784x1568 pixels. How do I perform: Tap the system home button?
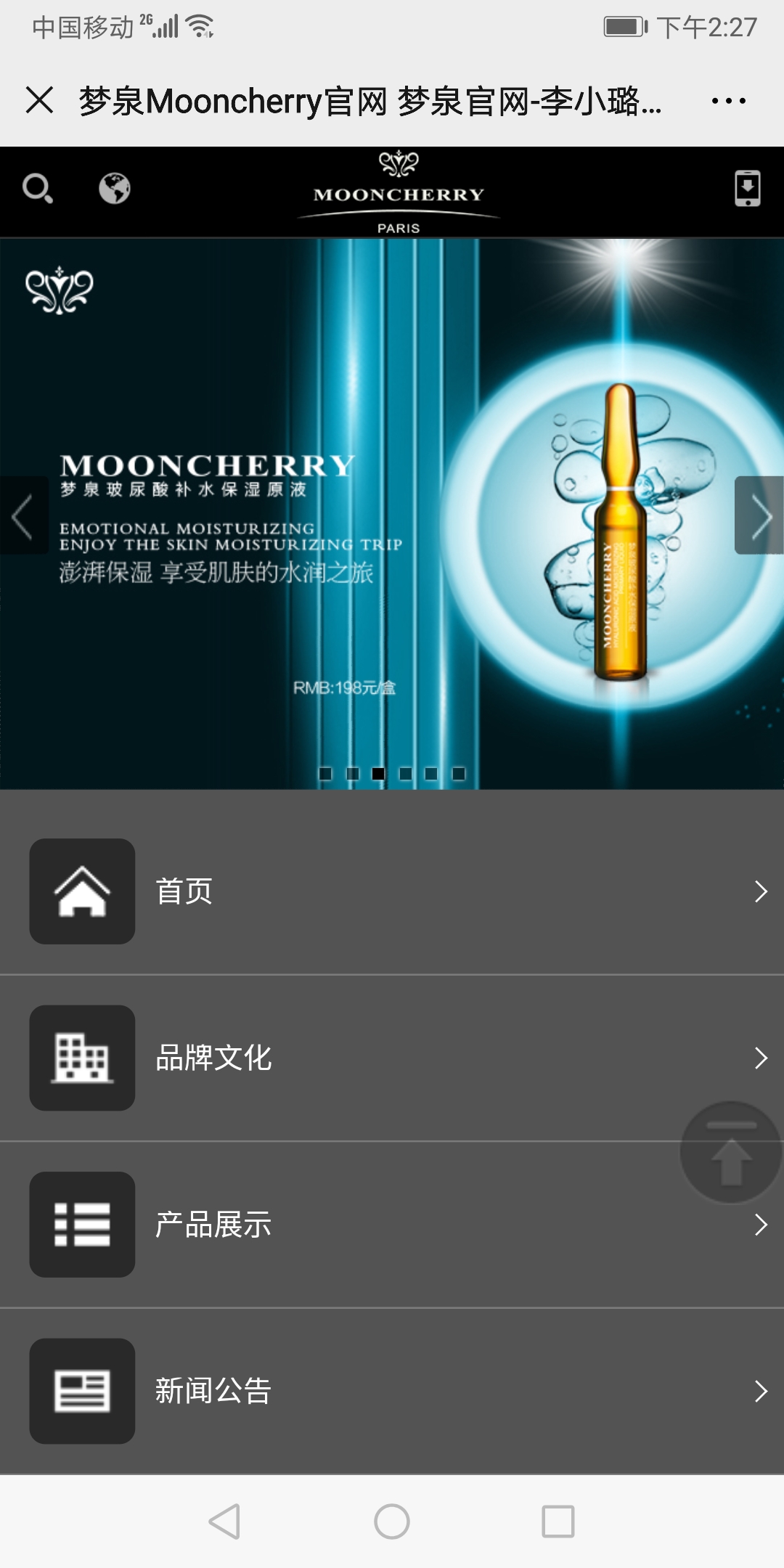tap(392, 1522)
